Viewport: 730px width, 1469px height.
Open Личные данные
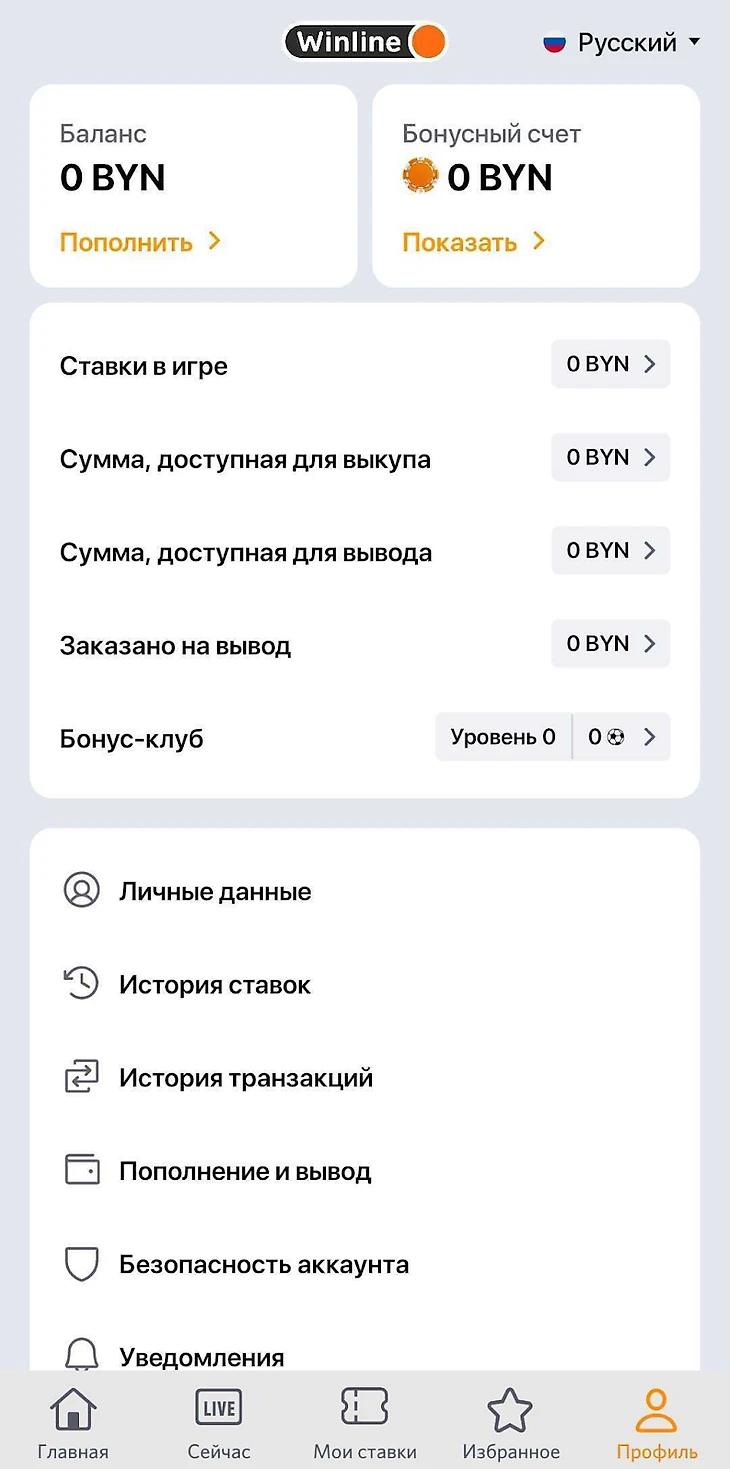[214, 892]
